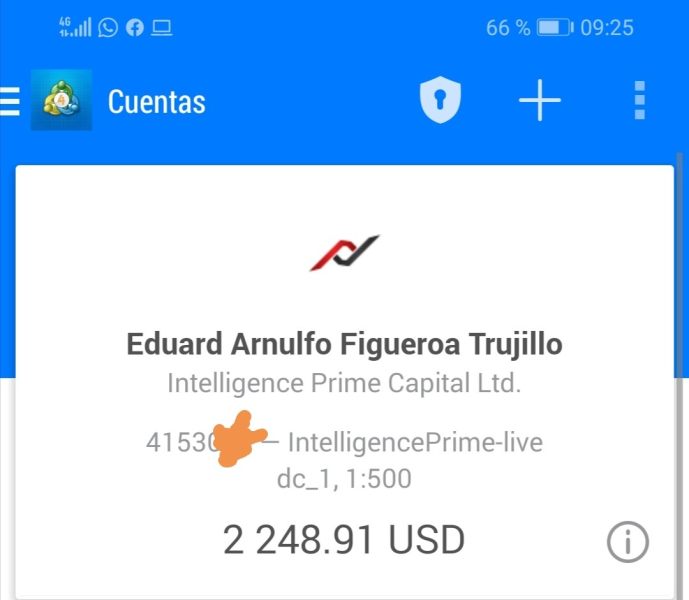Open the hamburger navigation drawer
The height and width of the screenshot is (600, 689).
[10, 102]
